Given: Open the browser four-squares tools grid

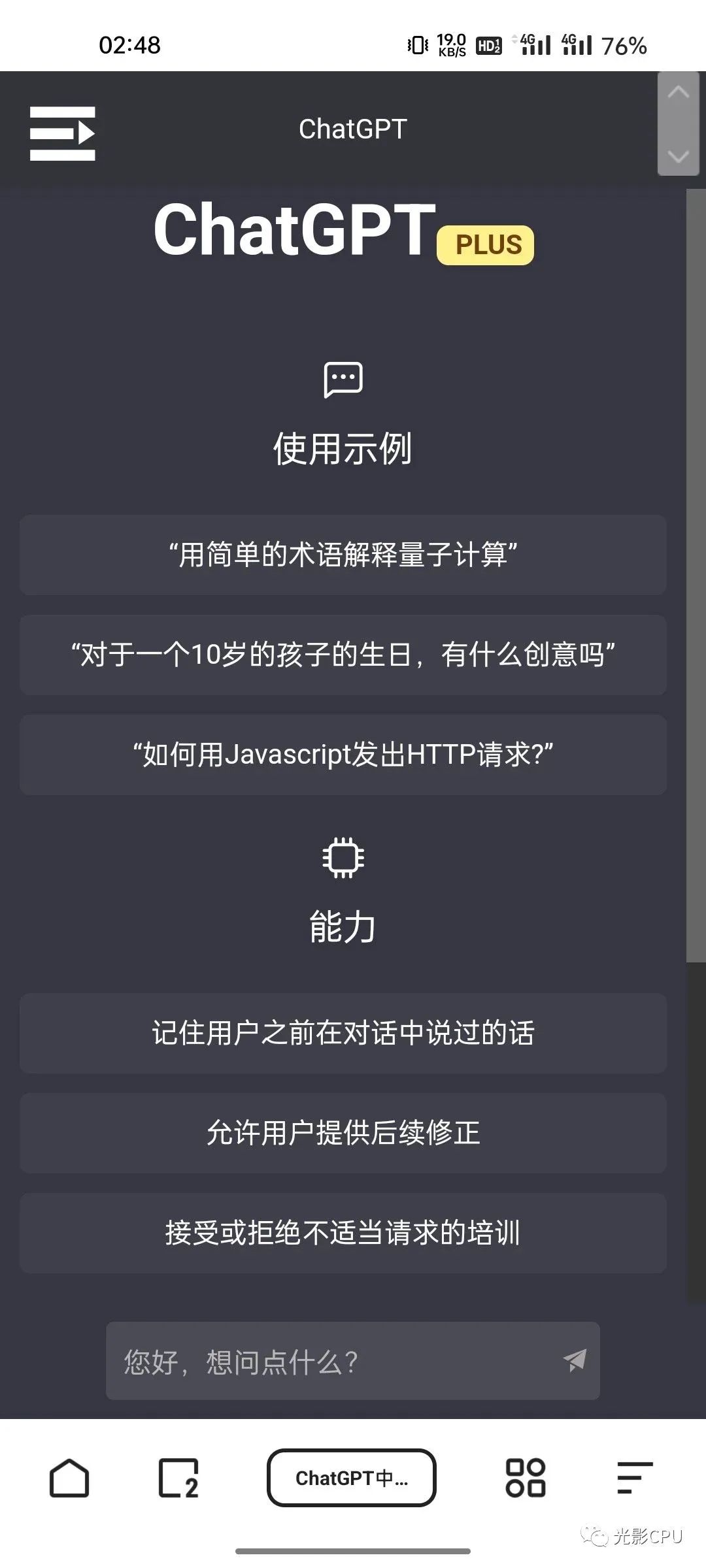Looking at the screenshot, I should (x=526, y=1478).
